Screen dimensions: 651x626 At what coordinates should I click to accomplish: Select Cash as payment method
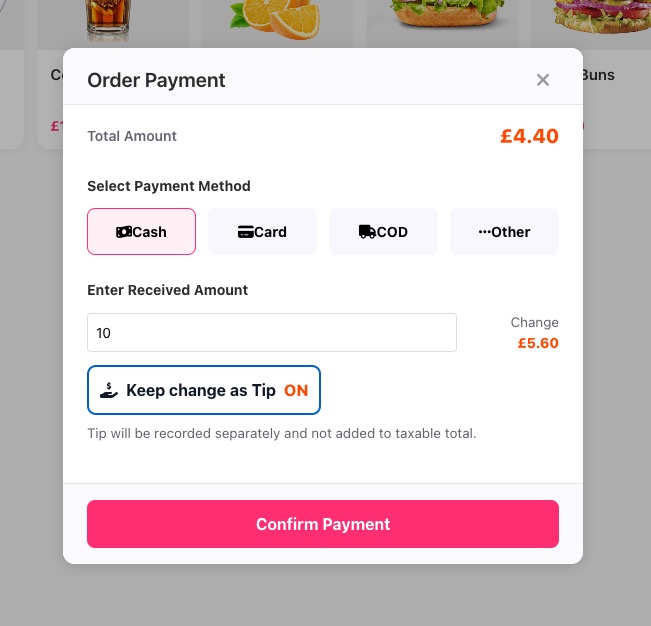(141, 232)
